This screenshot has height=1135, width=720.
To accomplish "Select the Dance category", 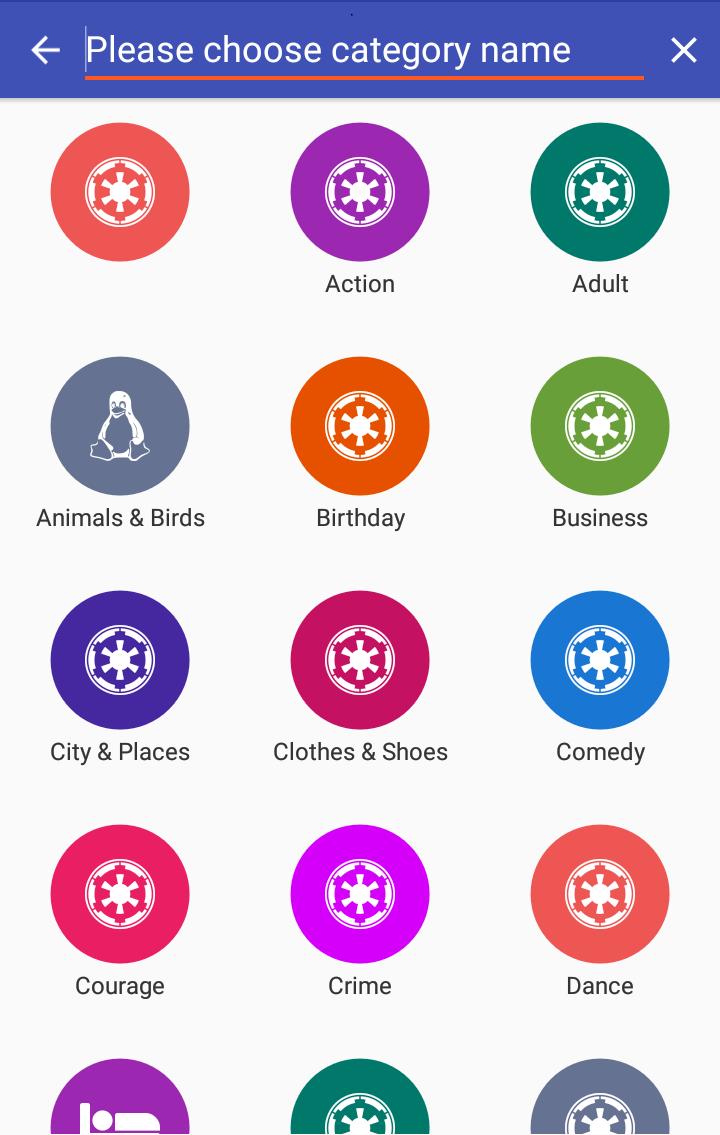I will pyautogui.click(x=600, y=895).
